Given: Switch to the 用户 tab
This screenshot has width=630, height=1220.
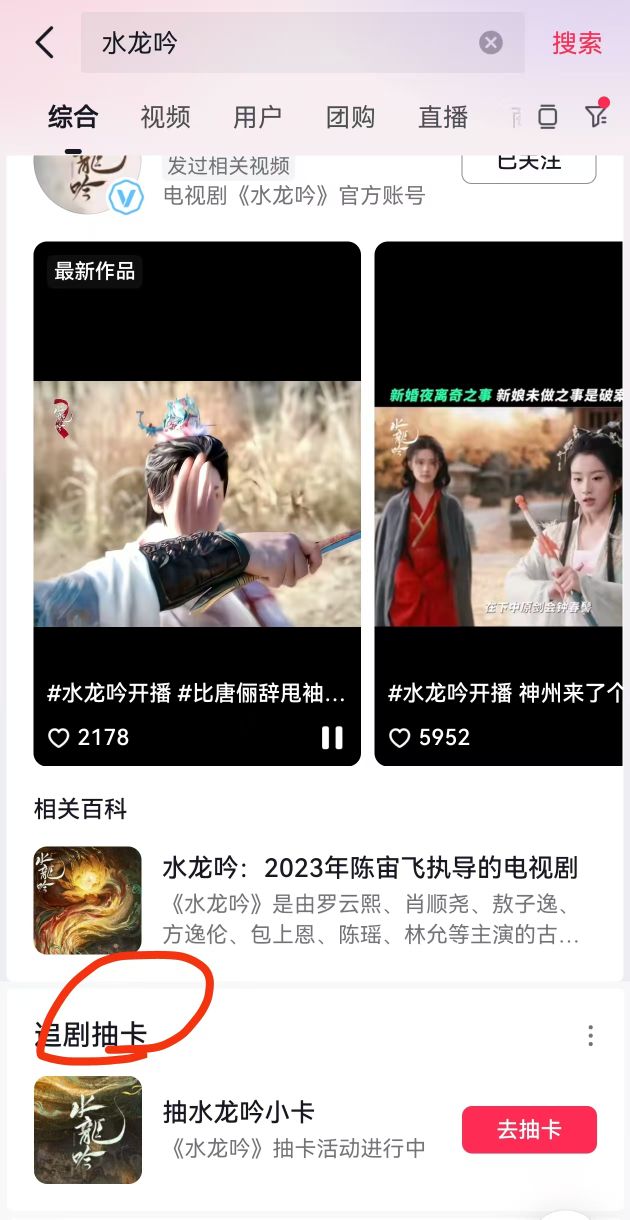Looking at the screenshot, I should pyautogui.click(x=257, y=117).
